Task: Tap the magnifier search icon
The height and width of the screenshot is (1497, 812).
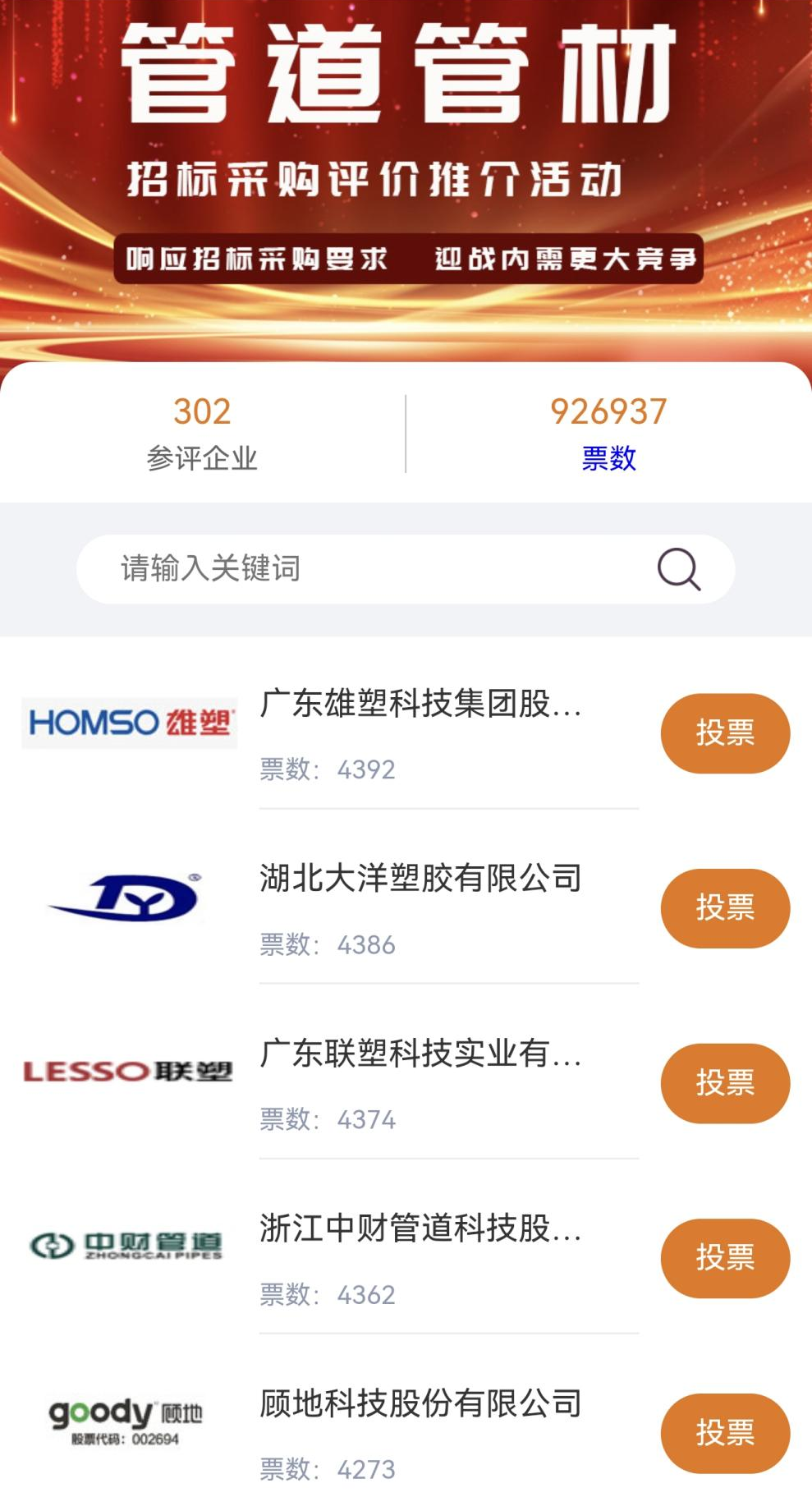Action: (679, 569)
